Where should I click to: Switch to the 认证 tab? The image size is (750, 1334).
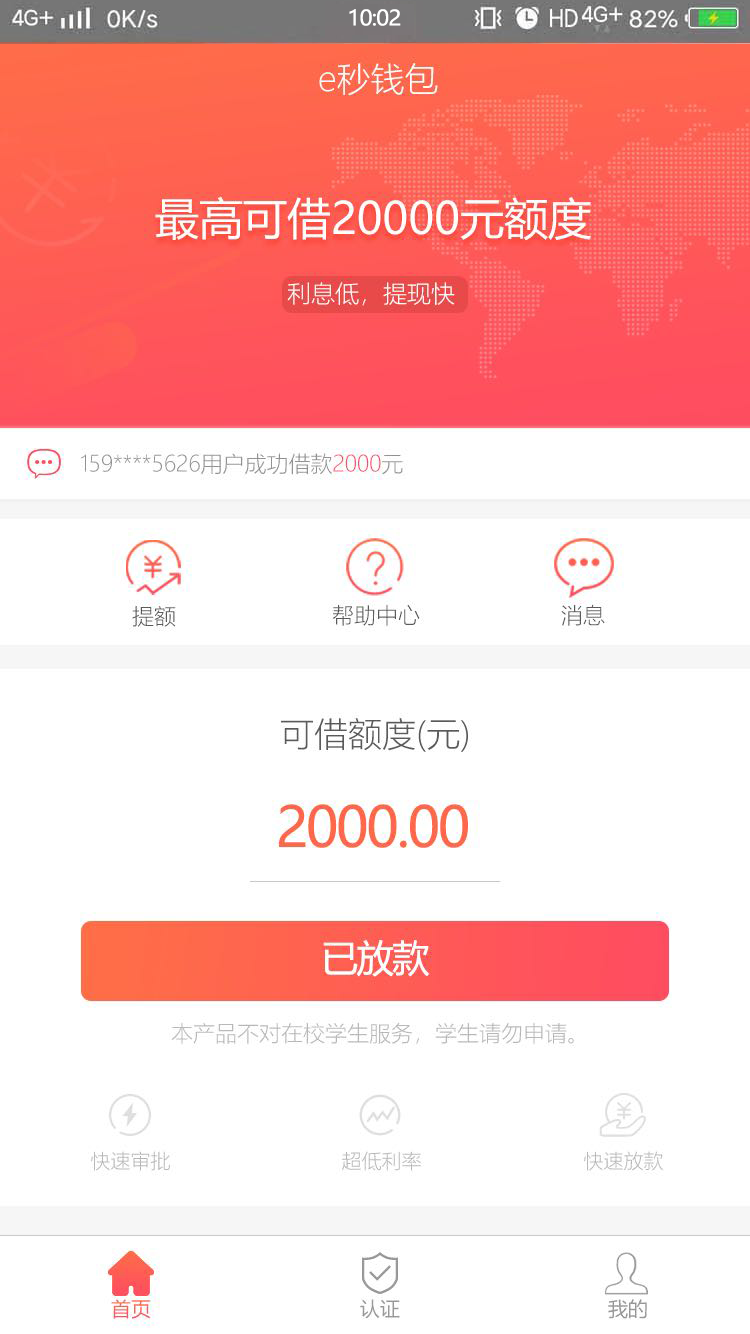(x=380, y=1285)
